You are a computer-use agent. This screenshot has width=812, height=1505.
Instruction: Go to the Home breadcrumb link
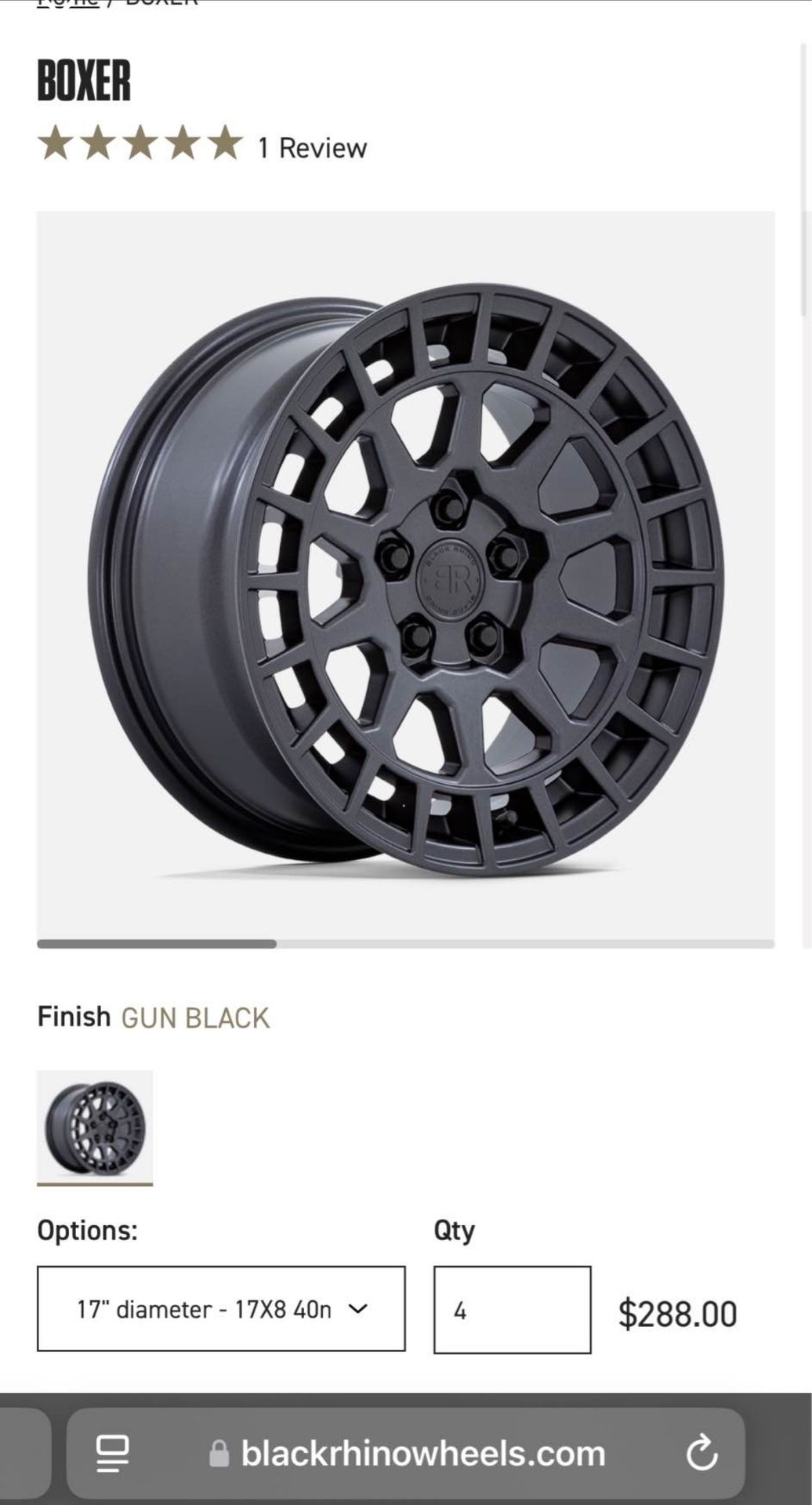67,3
